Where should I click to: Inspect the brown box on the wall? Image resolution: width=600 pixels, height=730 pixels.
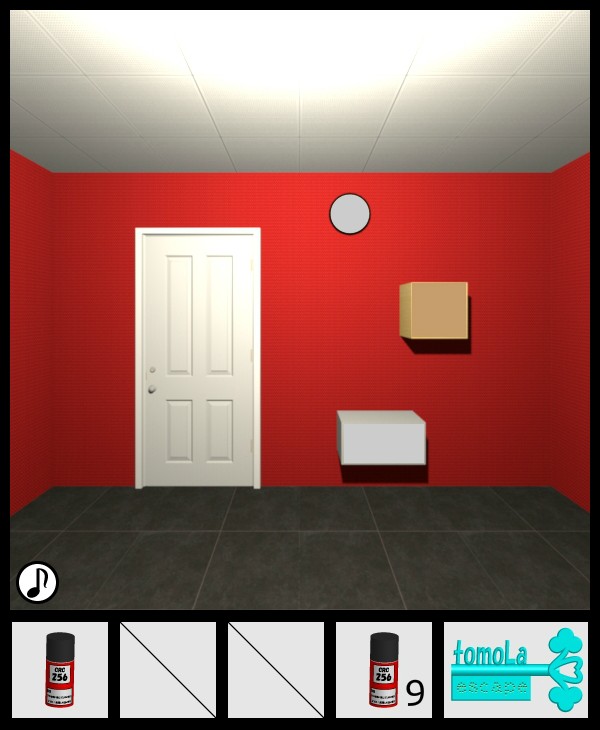[435, 310]
